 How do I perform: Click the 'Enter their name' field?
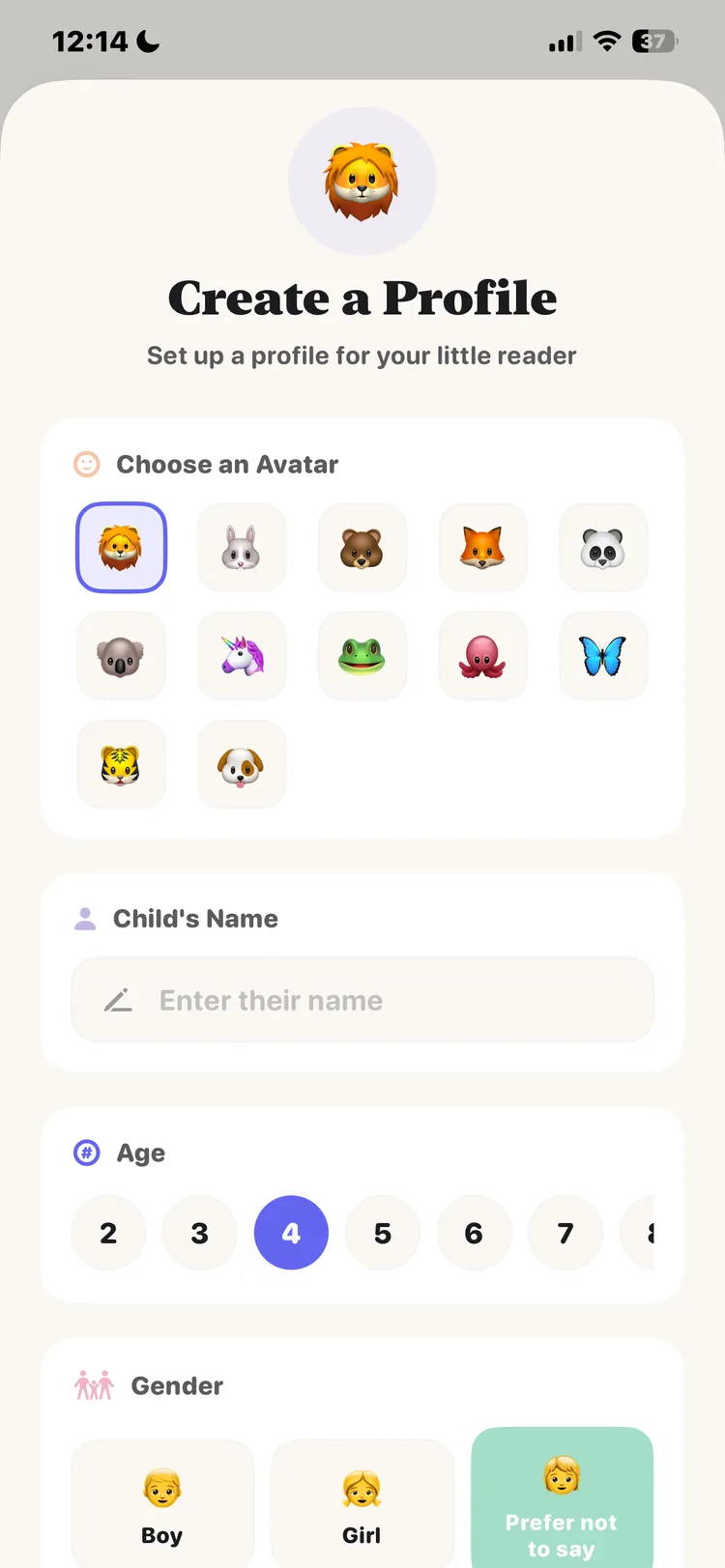(x=362, y=1000)
